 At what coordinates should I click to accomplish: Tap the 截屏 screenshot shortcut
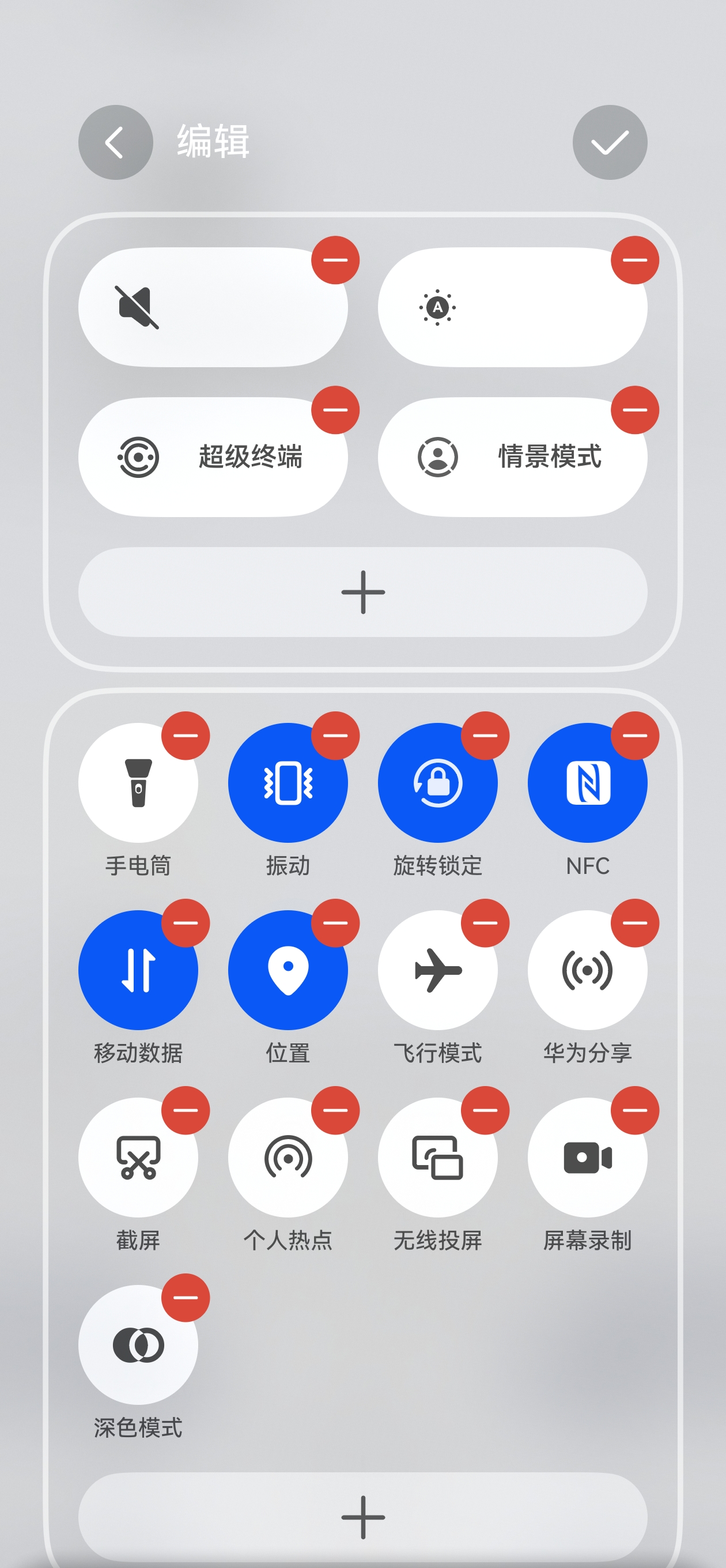138,1157
